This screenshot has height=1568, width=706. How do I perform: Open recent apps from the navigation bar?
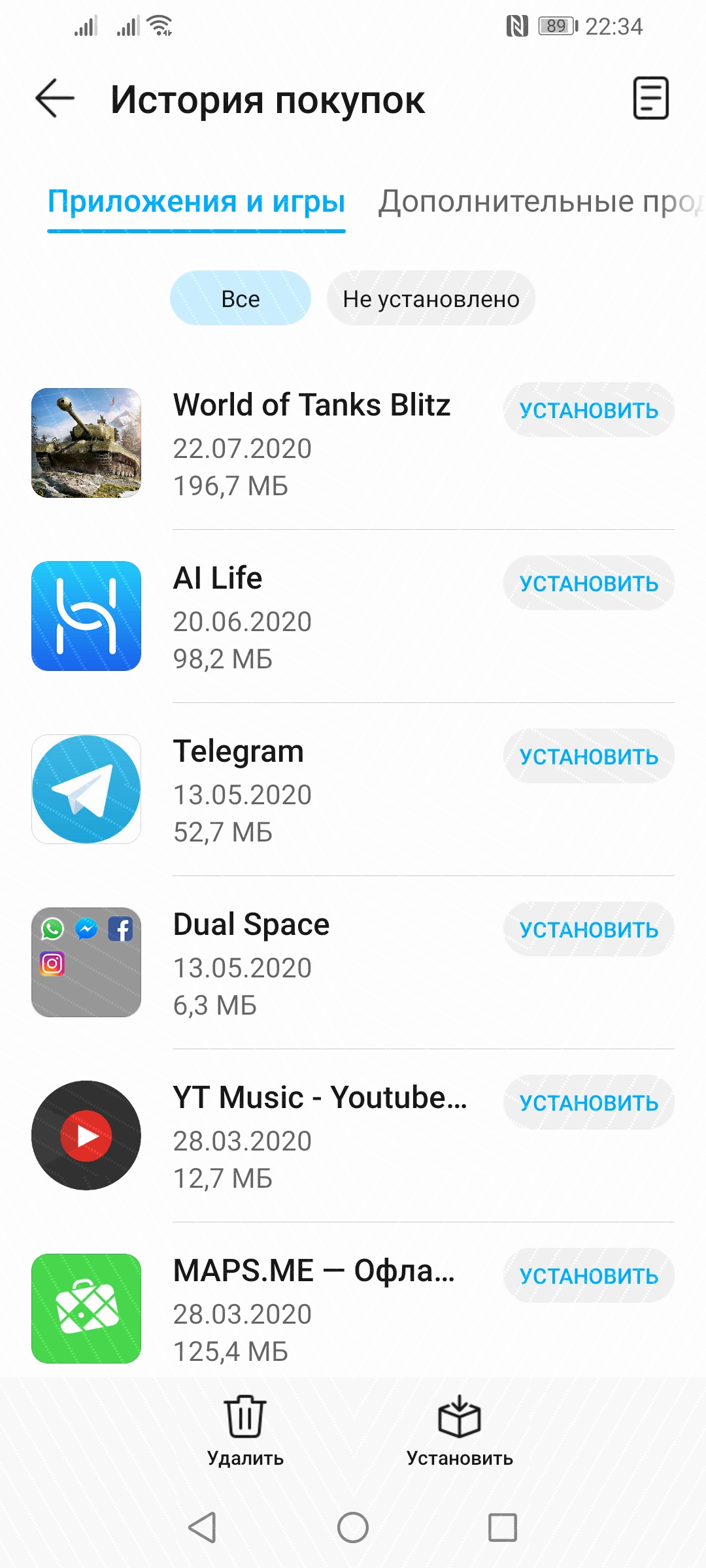503,1527
